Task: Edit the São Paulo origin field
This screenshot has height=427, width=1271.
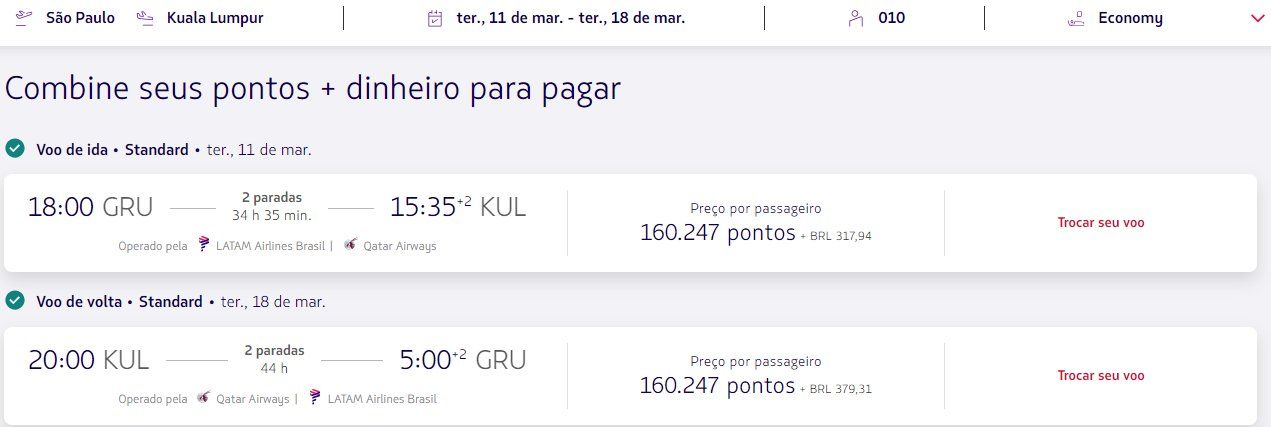Action: point(79,18)
